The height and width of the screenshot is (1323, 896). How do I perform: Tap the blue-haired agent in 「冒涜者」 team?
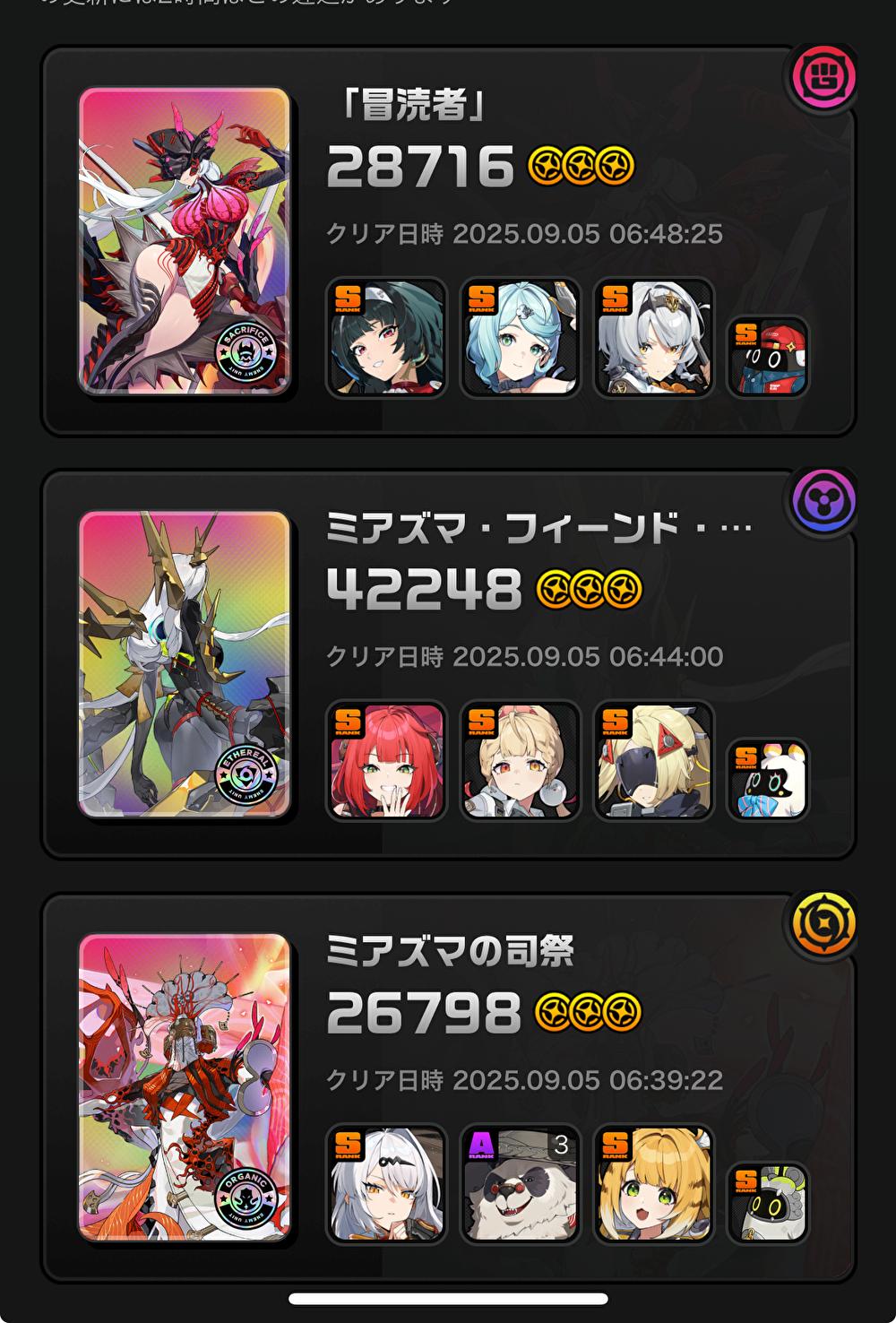point(520,338)
